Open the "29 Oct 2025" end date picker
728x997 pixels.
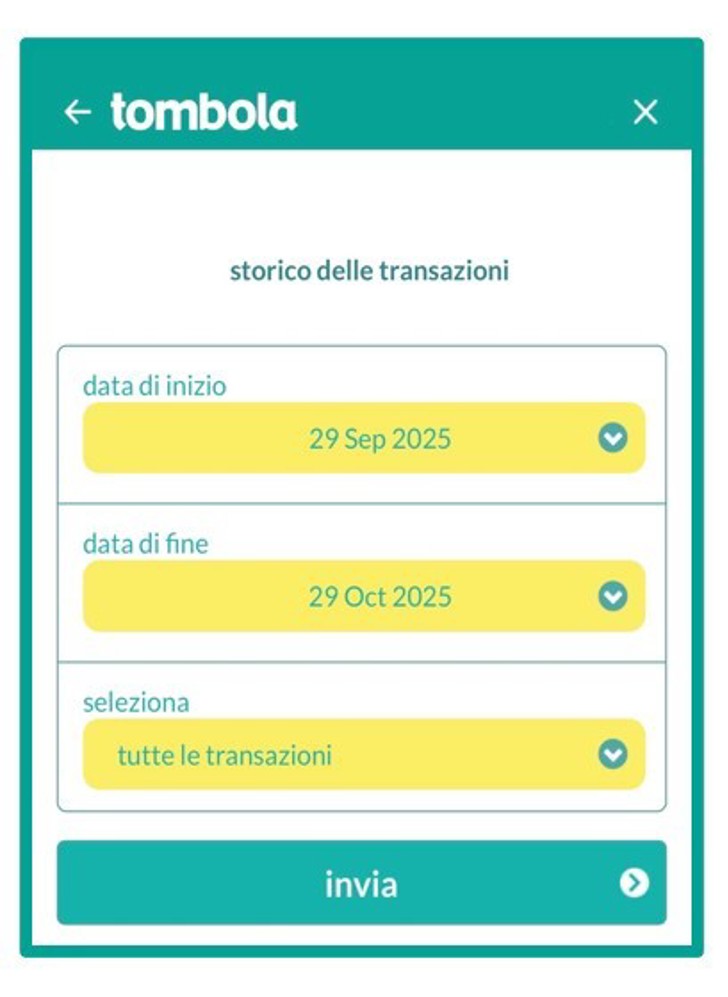pyautogui.click(x=380, y=596)
